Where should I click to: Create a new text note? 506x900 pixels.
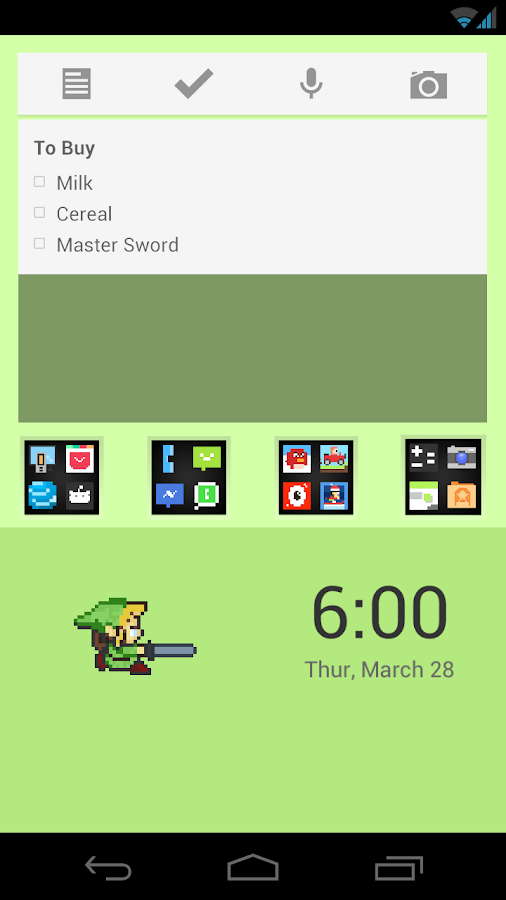pyautogui.click(x=76, y=84)
